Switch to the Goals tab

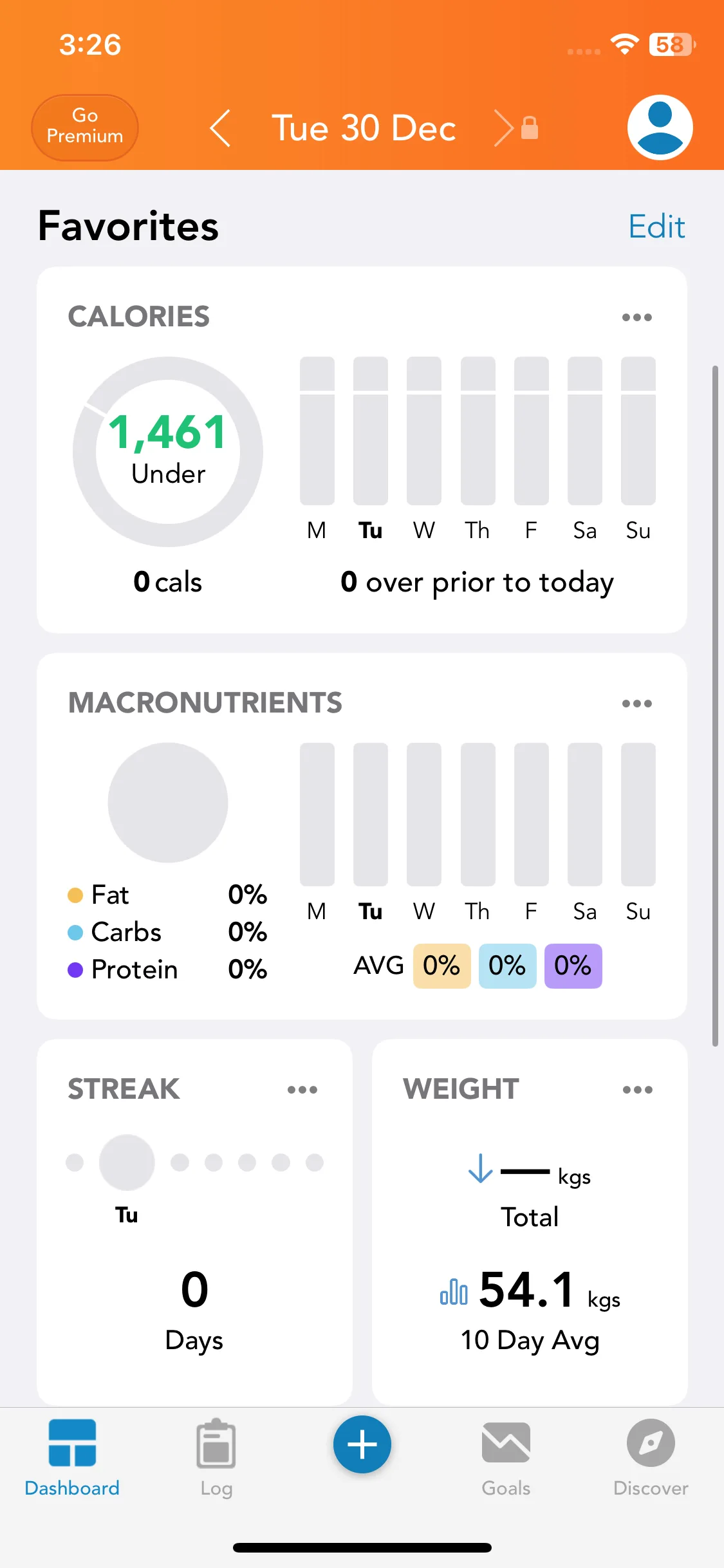[506, 1456]
